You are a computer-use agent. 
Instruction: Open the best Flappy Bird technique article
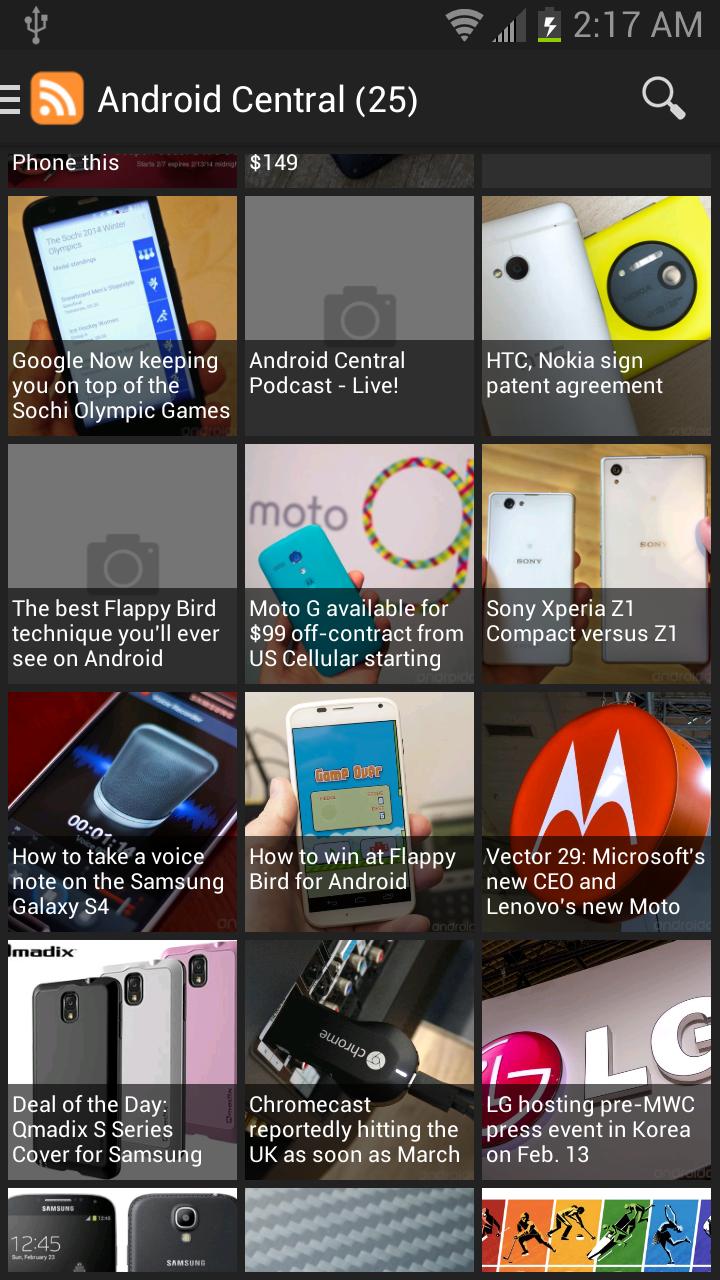pyautogui.click(x=122, y=563)
